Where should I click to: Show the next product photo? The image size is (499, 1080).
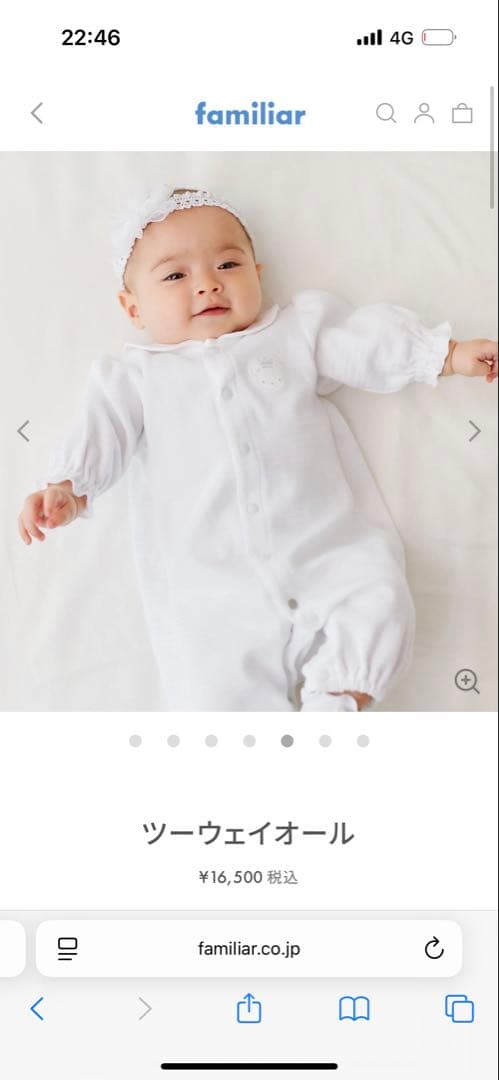point(475,431)
